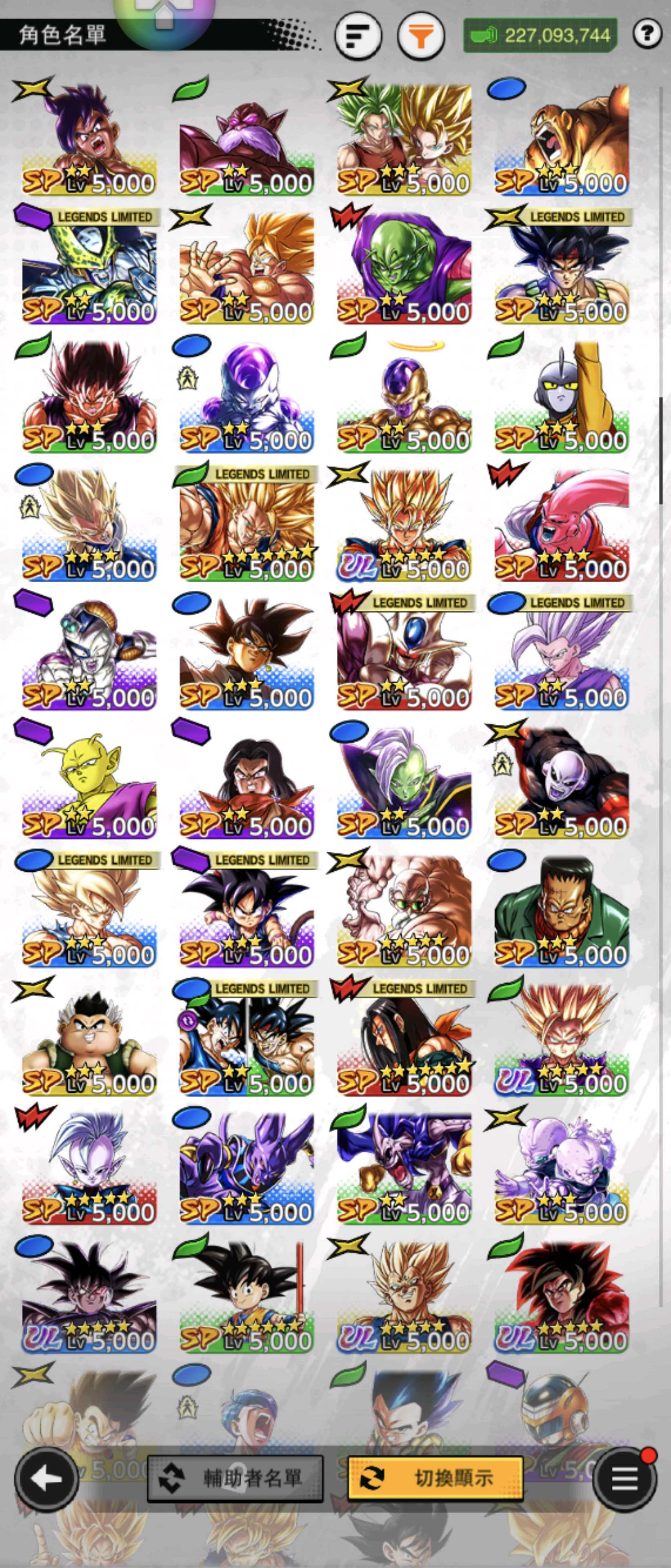Open the help question mark
The height and width of the screenshot is (1568, 671).
(x=647, y=33)
